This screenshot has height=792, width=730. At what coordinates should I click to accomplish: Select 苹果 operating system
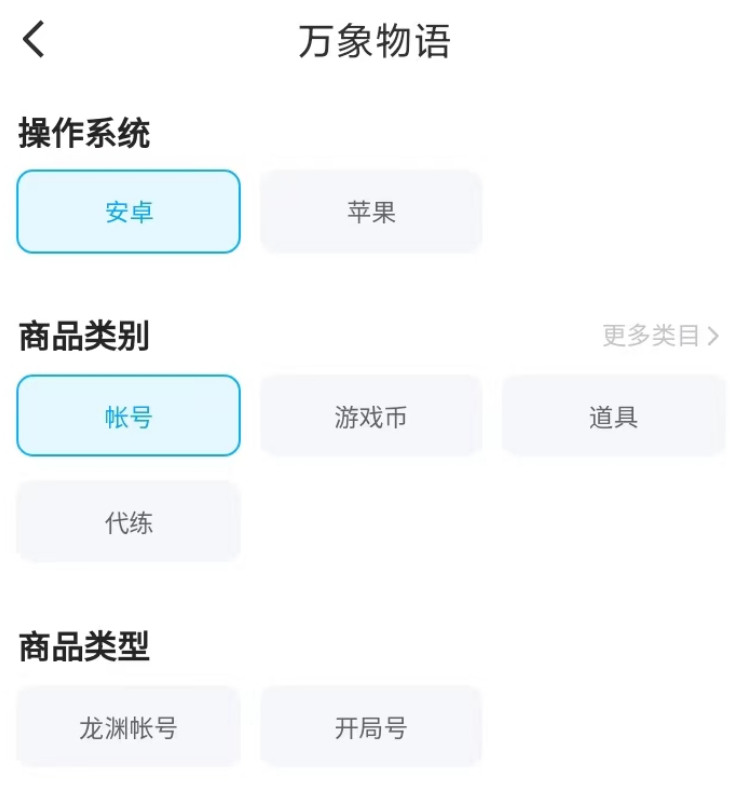point(371,212)
